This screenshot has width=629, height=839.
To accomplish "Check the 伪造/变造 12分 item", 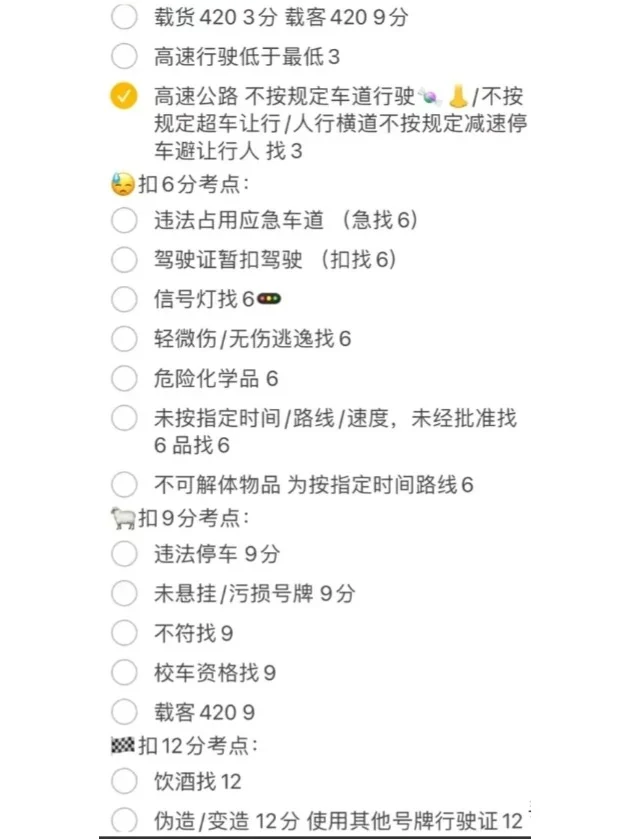I will click(x=124, y=821).
